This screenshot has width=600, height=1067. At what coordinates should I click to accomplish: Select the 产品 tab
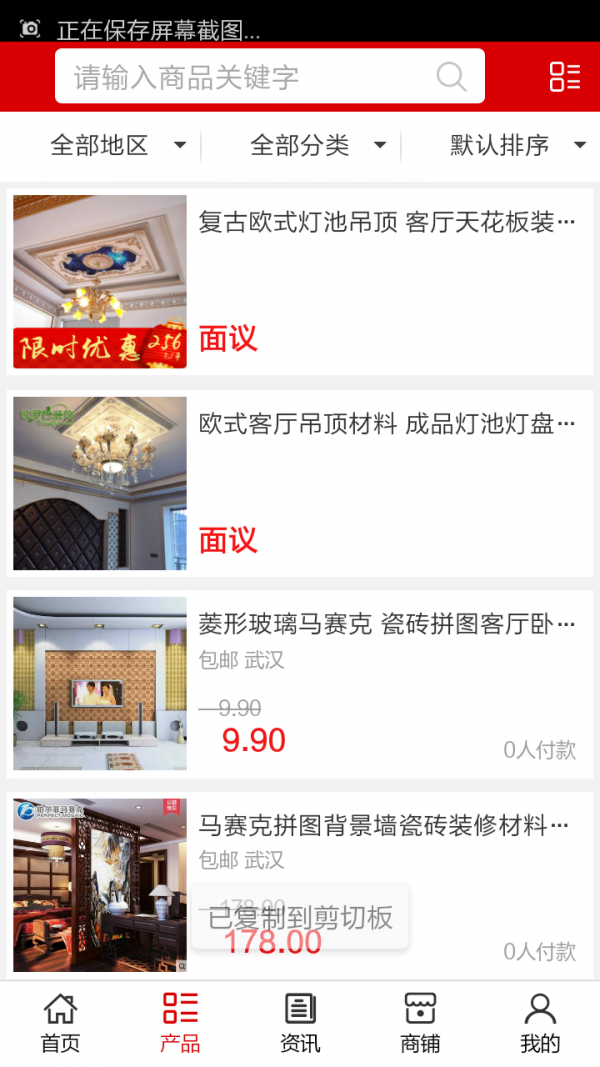[180, 1023]
